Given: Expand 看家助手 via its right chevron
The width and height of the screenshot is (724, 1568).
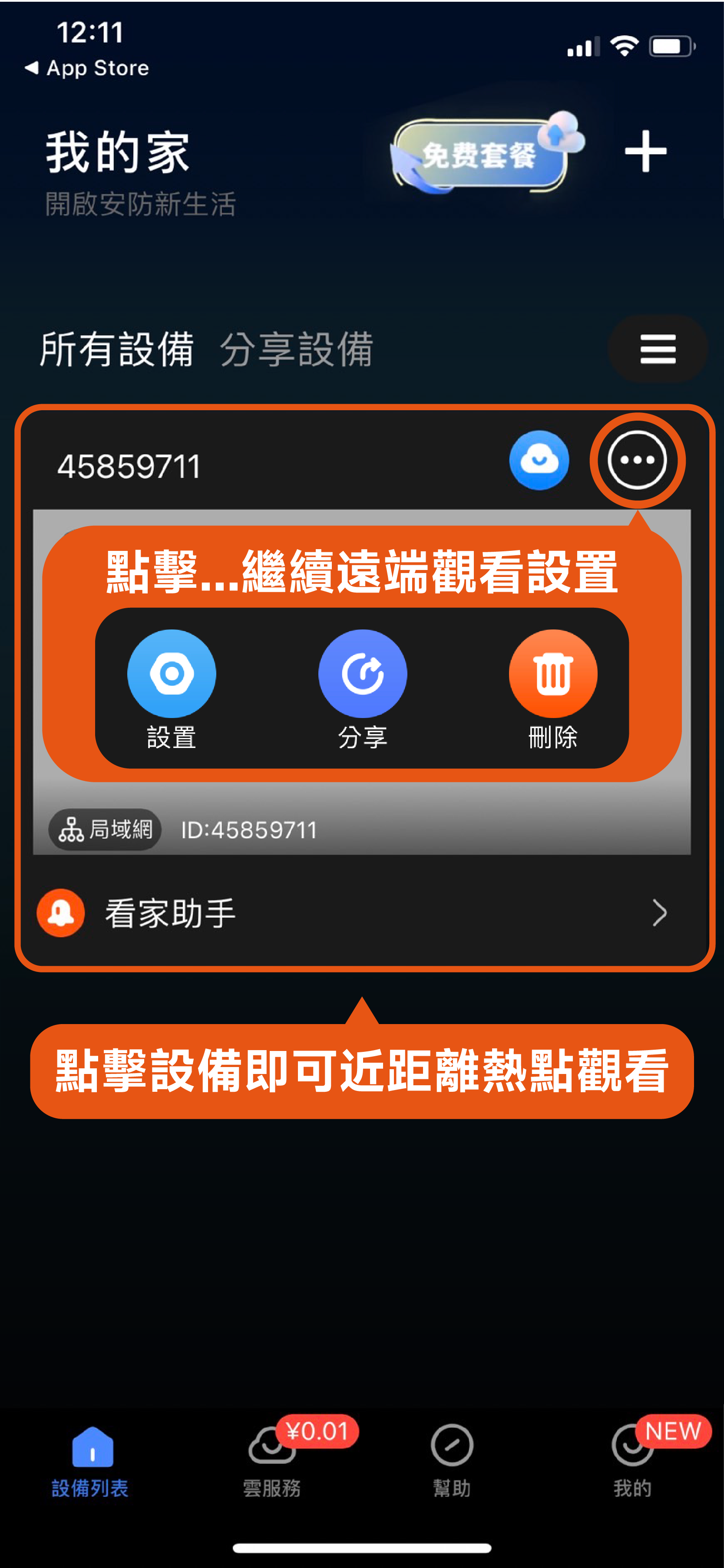Looking at the screenshot, I should click(660, 912).
